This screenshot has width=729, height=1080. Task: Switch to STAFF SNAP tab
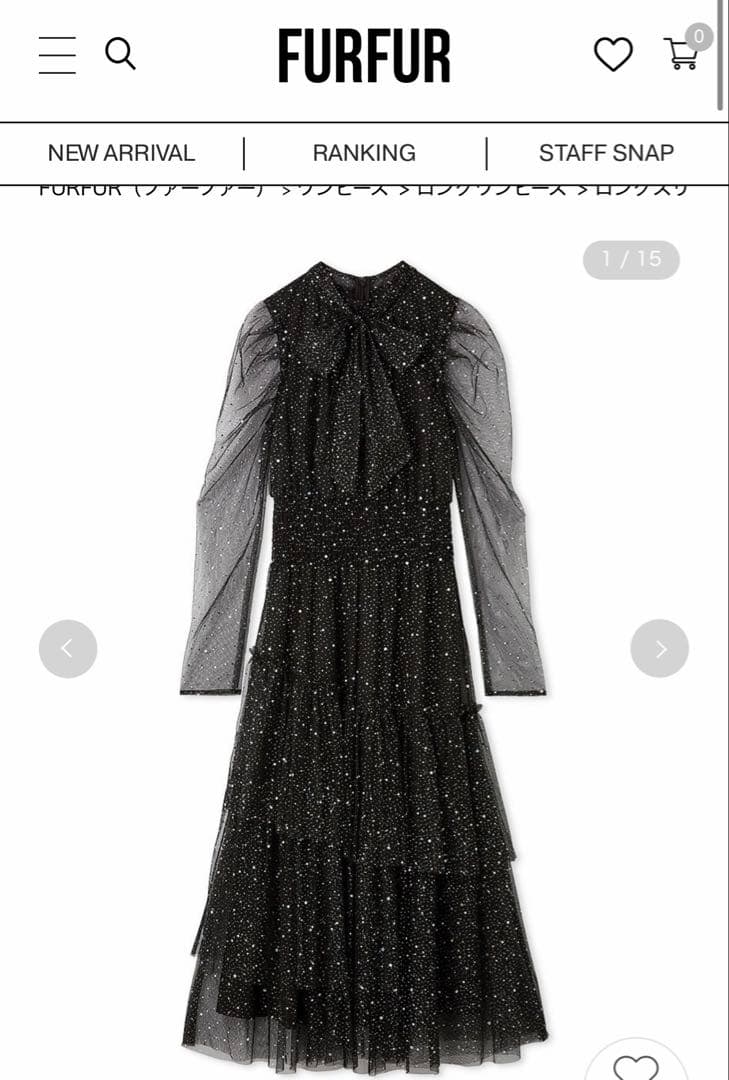(606, 153)
